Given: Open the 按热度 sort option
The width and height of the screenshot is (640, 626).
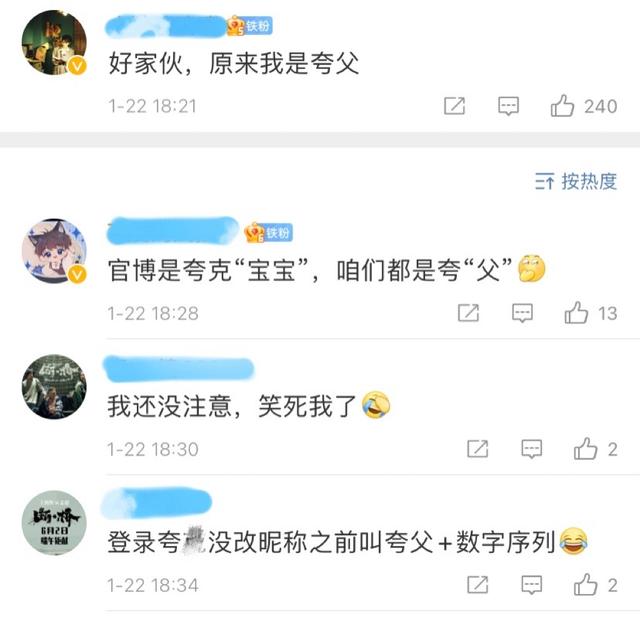Looking at the screenshot, I should (575, 181).
